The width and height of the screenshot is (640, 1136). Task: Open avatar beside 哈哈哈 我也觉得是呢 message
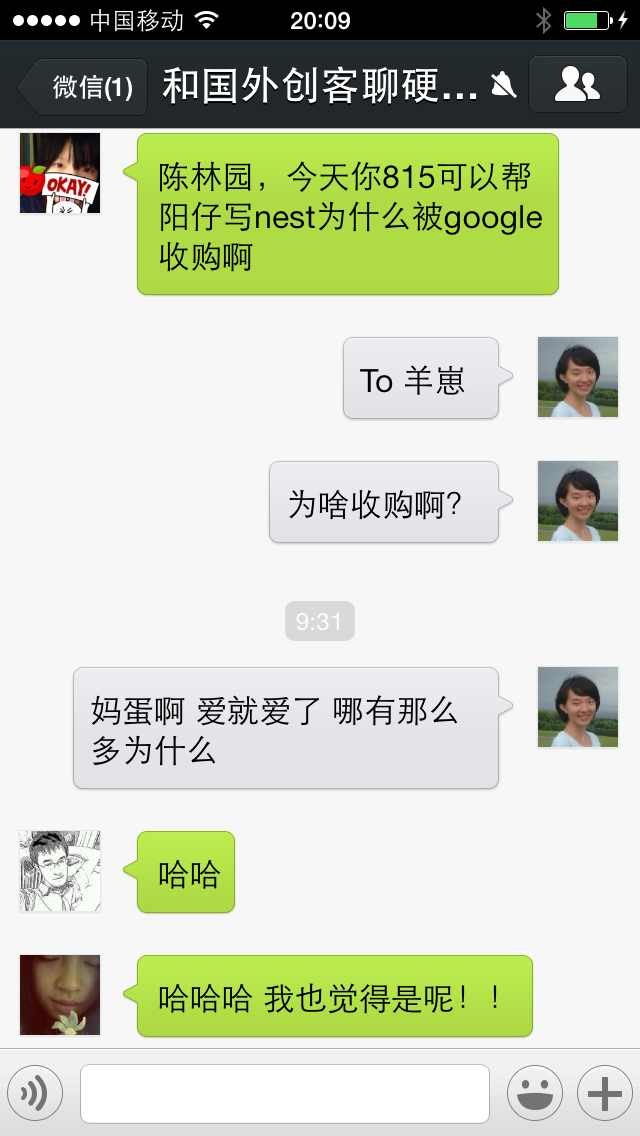pyautogui.click(x=59, y=995)
